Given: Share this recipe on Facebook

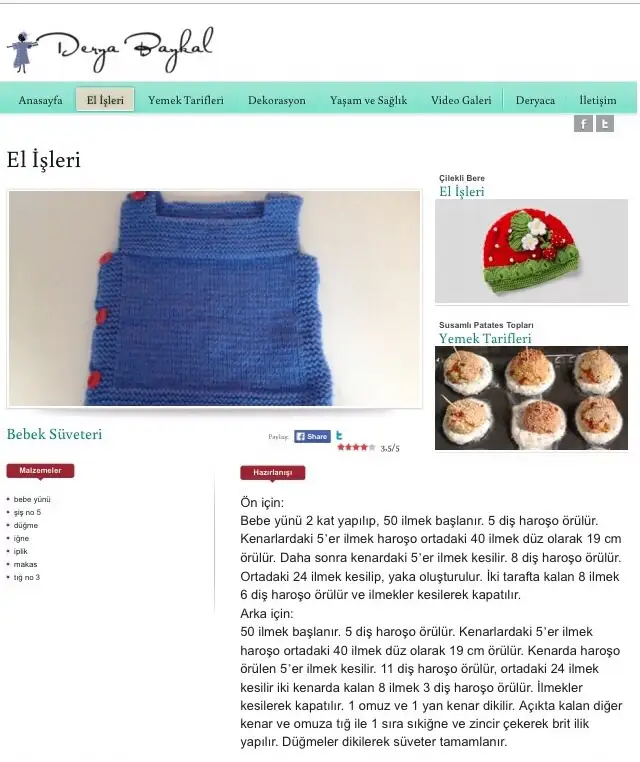Looking at the screenshot, I should [x=312, y=436].
